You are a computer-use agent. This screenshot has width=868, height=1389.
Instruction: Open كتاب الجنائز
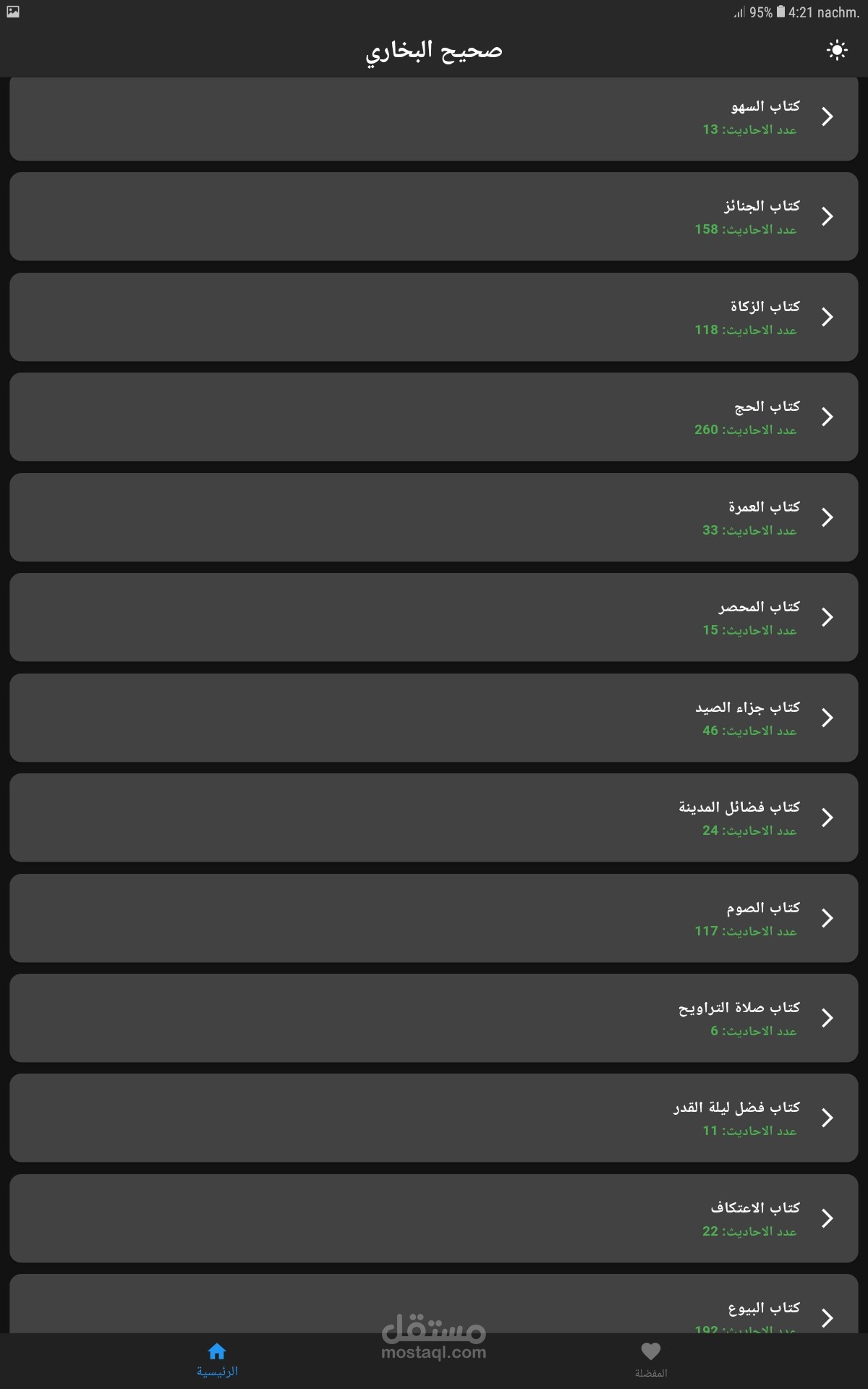pyautogui.click(x=434, y=216)
